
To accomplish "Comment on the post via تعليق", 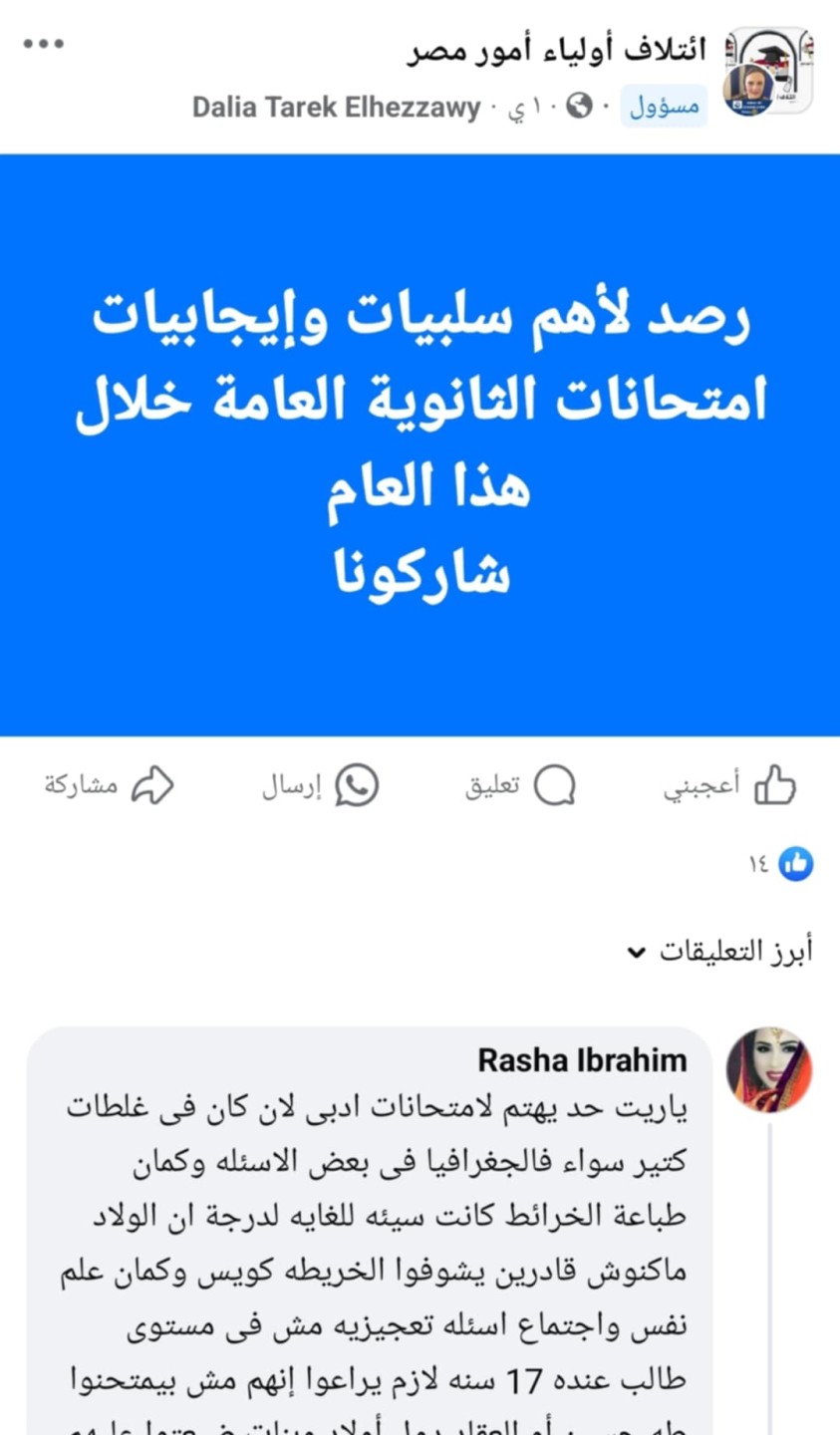I will [520, 786].
